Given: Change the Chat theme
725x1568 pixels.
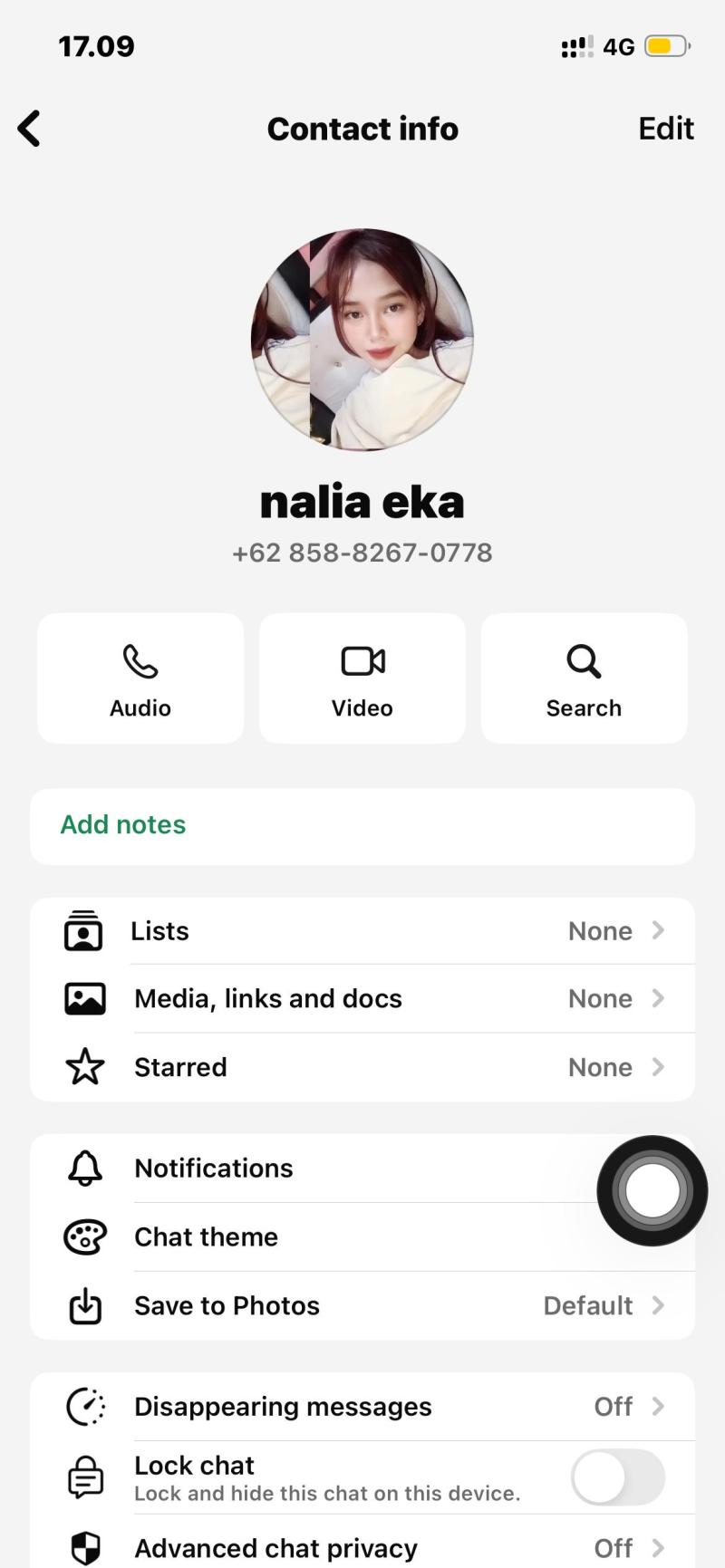Looking at the screenshot, I should (x=362, y=1237).
